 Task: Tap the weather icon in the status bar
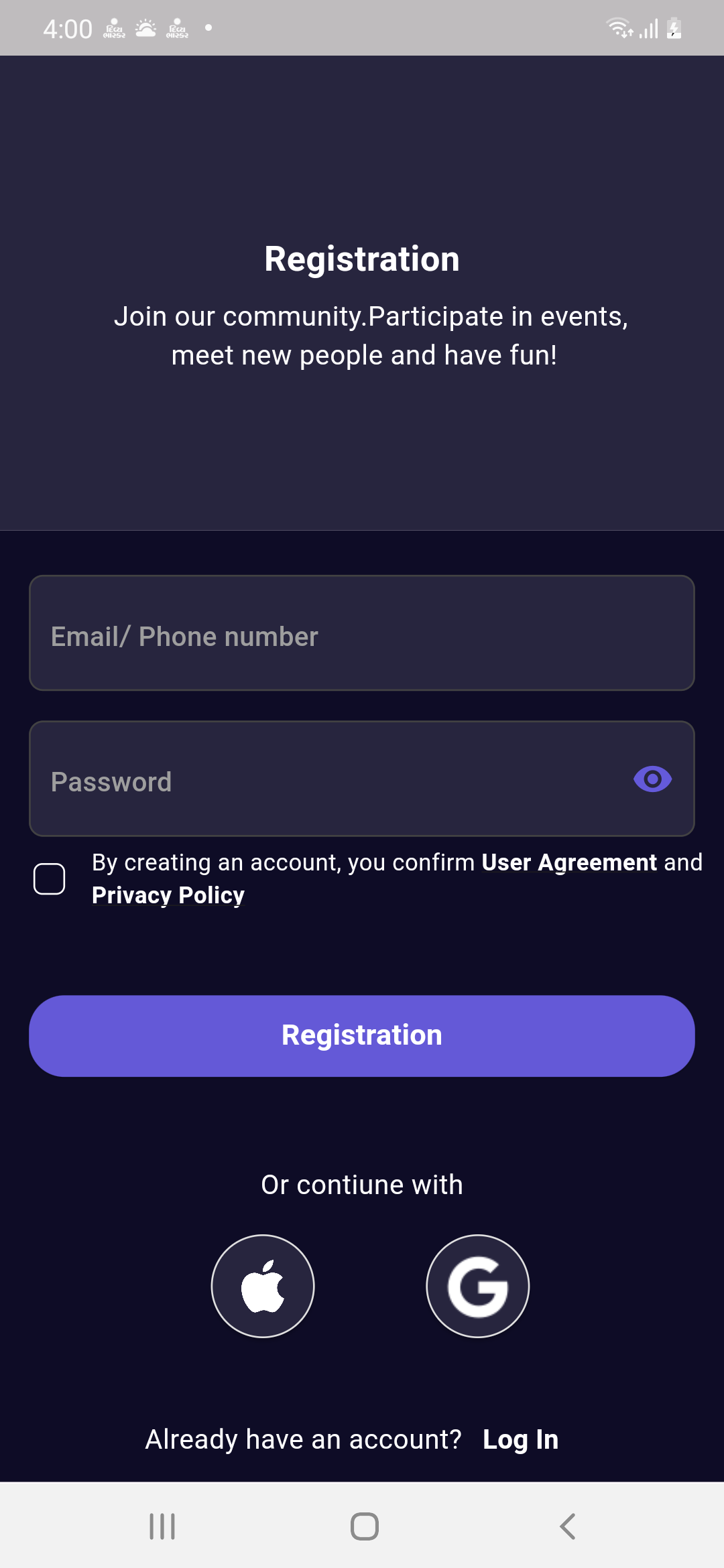[145, 28]
